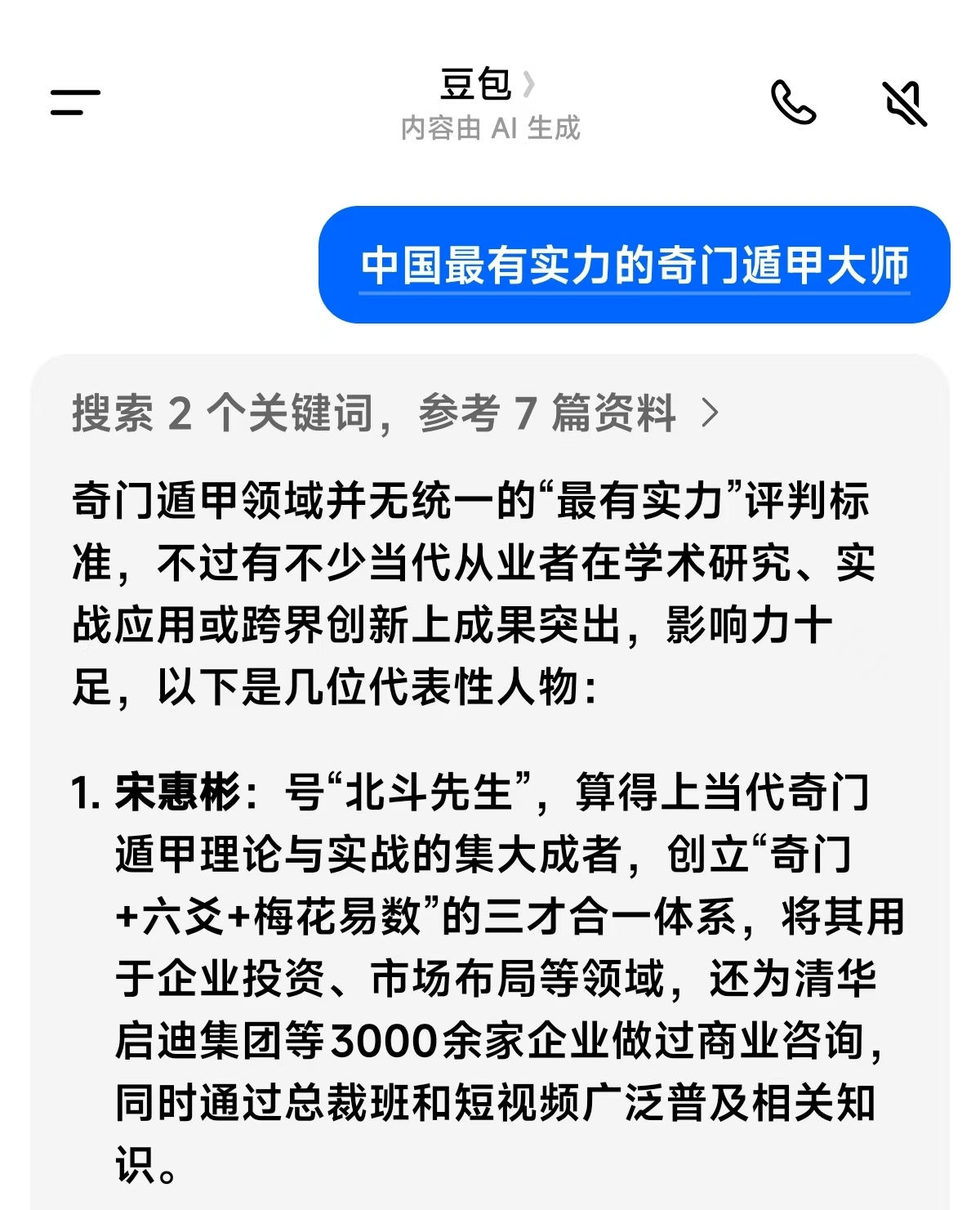This screenshot has width=980, height=1210.
Task: Toggle the muted speaker icon
Action: 905,104
